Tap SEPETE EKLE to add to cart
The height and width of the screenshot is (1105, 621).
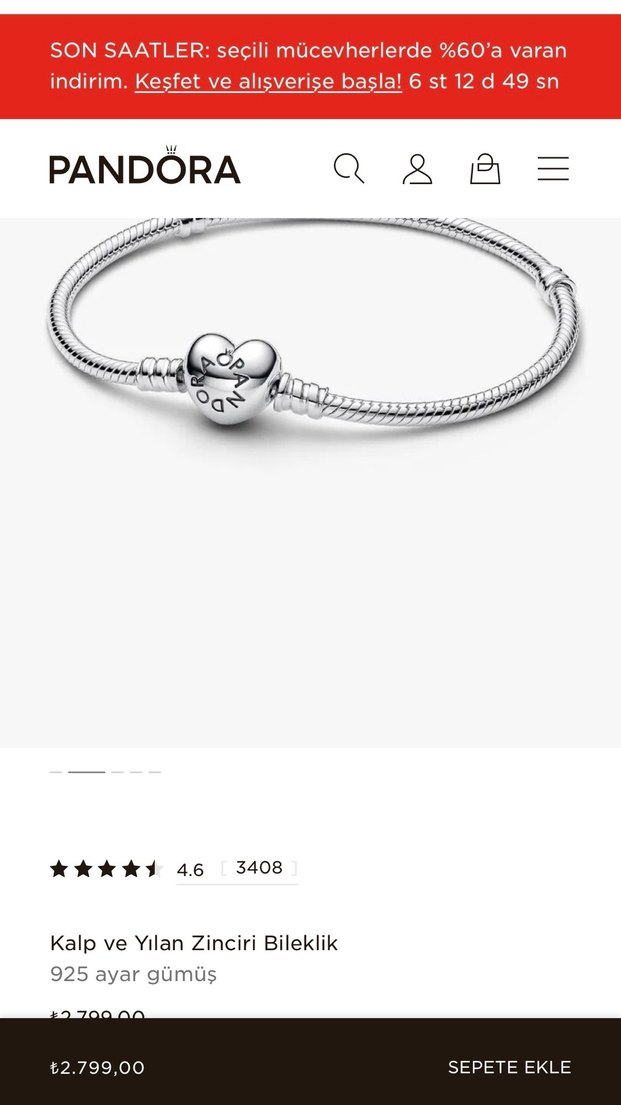click(x=509, y=1067)
